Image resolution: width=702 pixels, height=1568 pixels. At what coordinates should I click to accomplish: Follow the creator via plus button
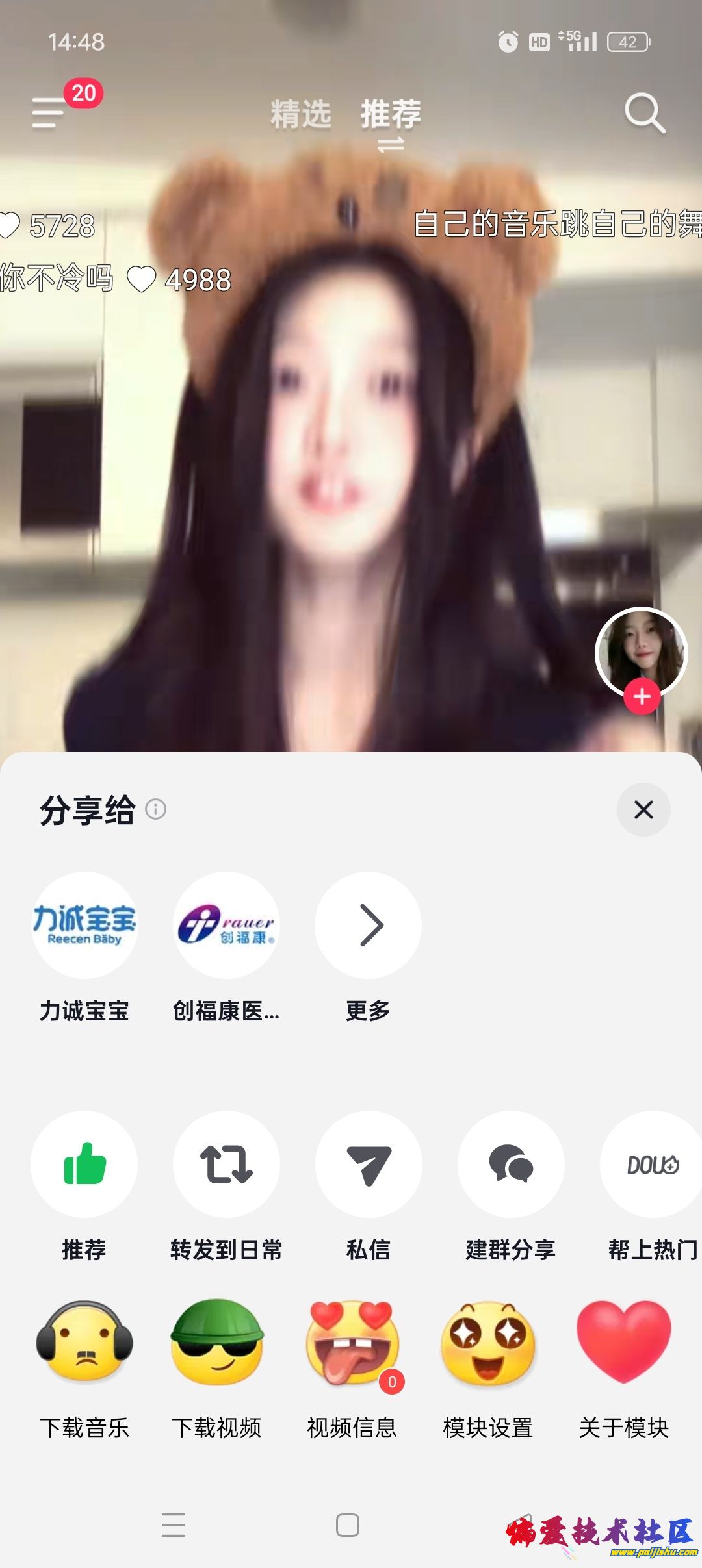(x=642, y=696)
